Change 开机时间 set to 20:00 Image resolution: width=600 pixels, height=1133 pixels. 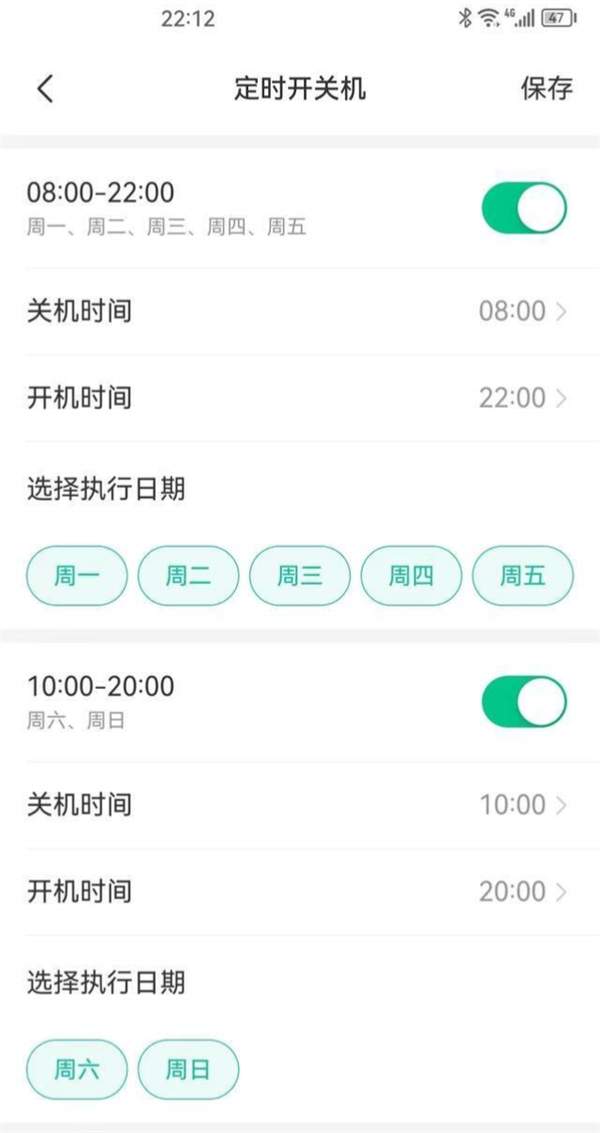(x=300, y=892)
